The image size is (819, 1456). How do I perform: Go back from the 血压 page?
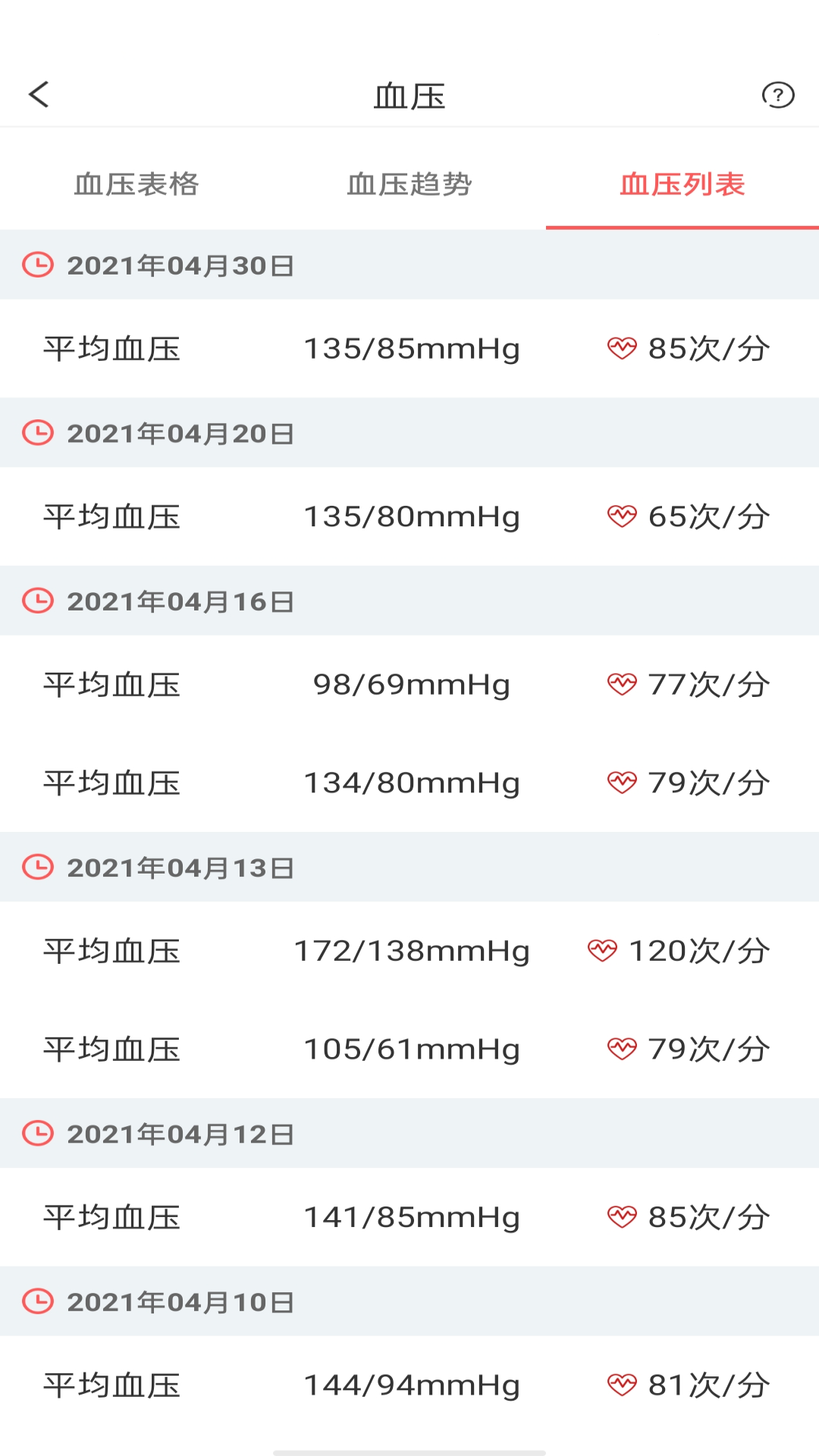39,95
